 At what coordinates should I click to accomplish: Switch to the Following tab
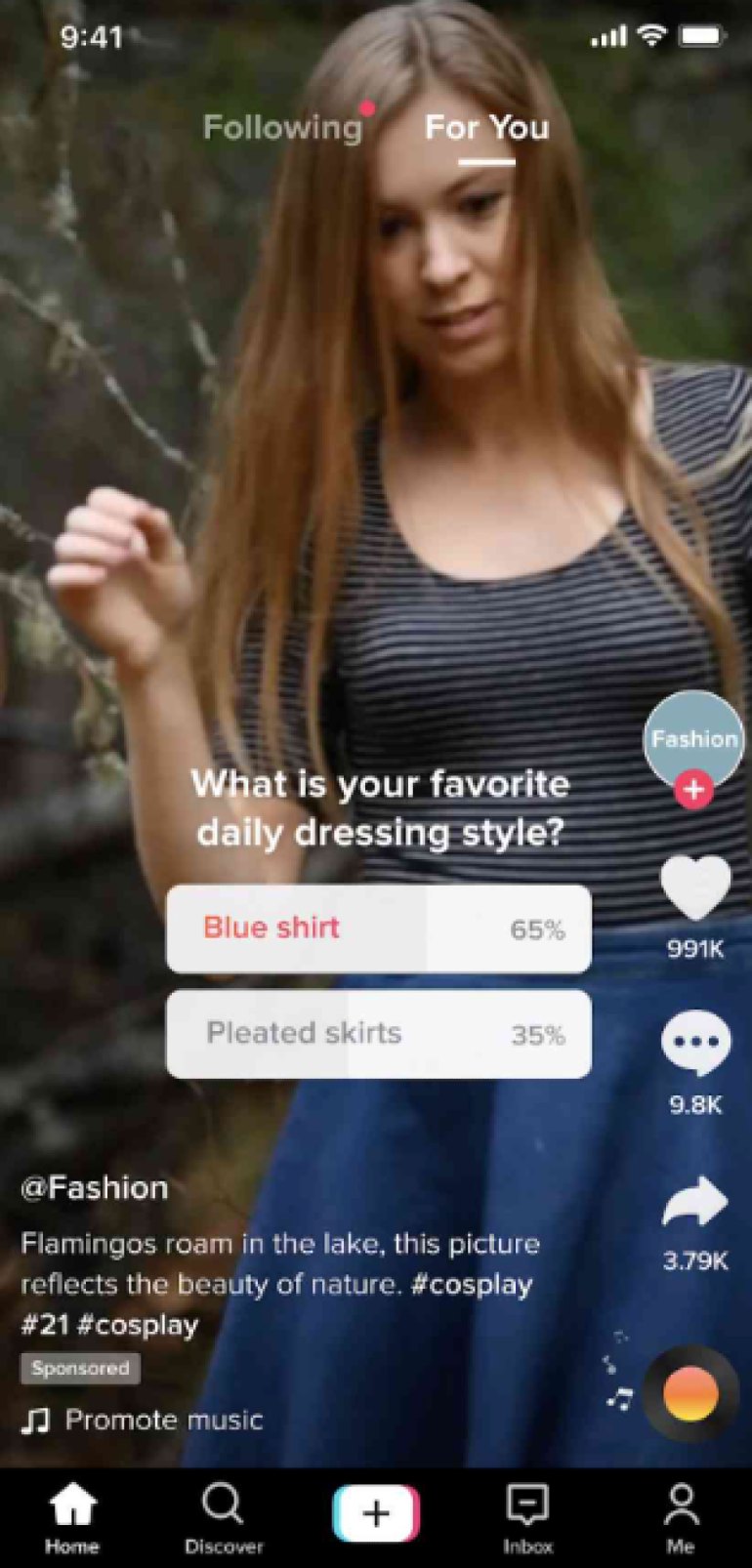(x=282, y=128)
